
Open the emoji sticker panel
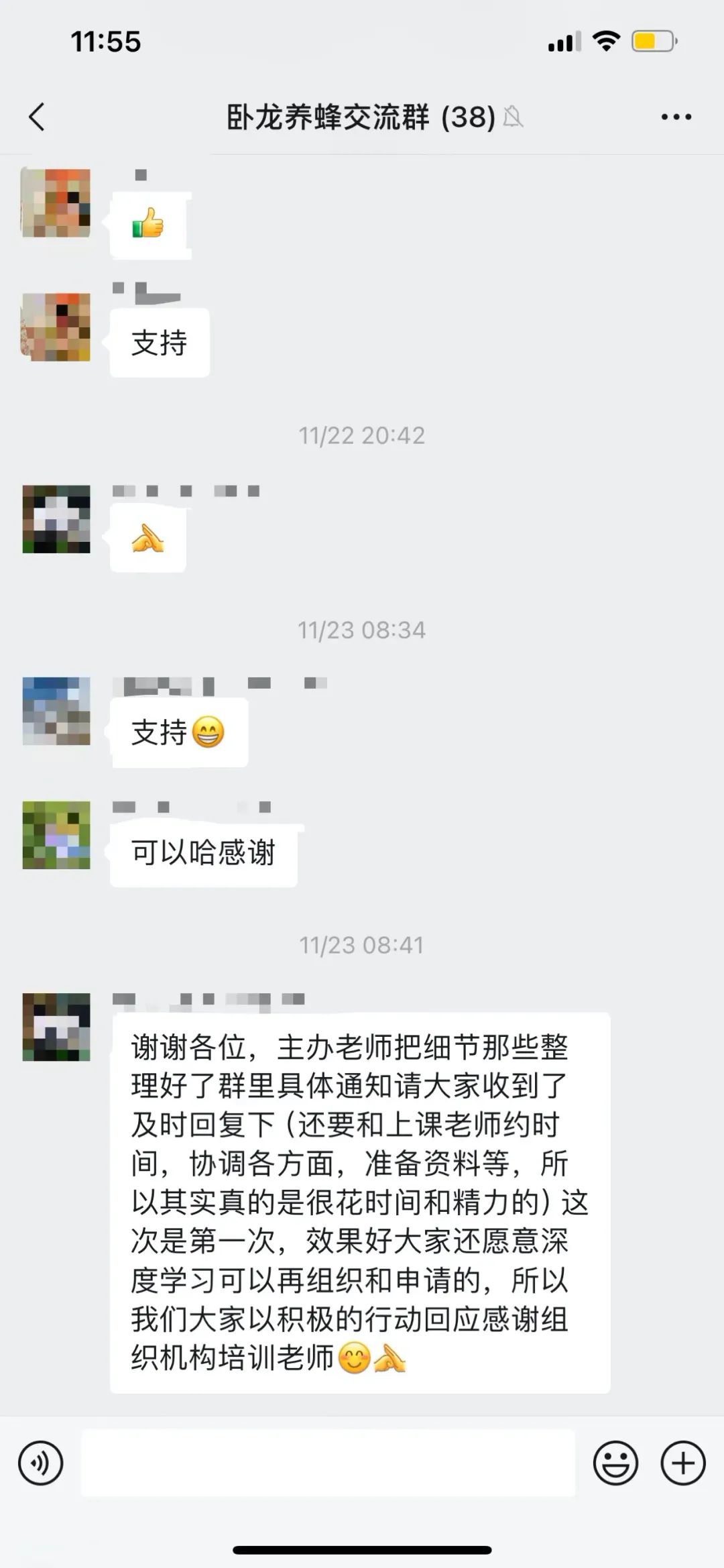coord(615,1463)
